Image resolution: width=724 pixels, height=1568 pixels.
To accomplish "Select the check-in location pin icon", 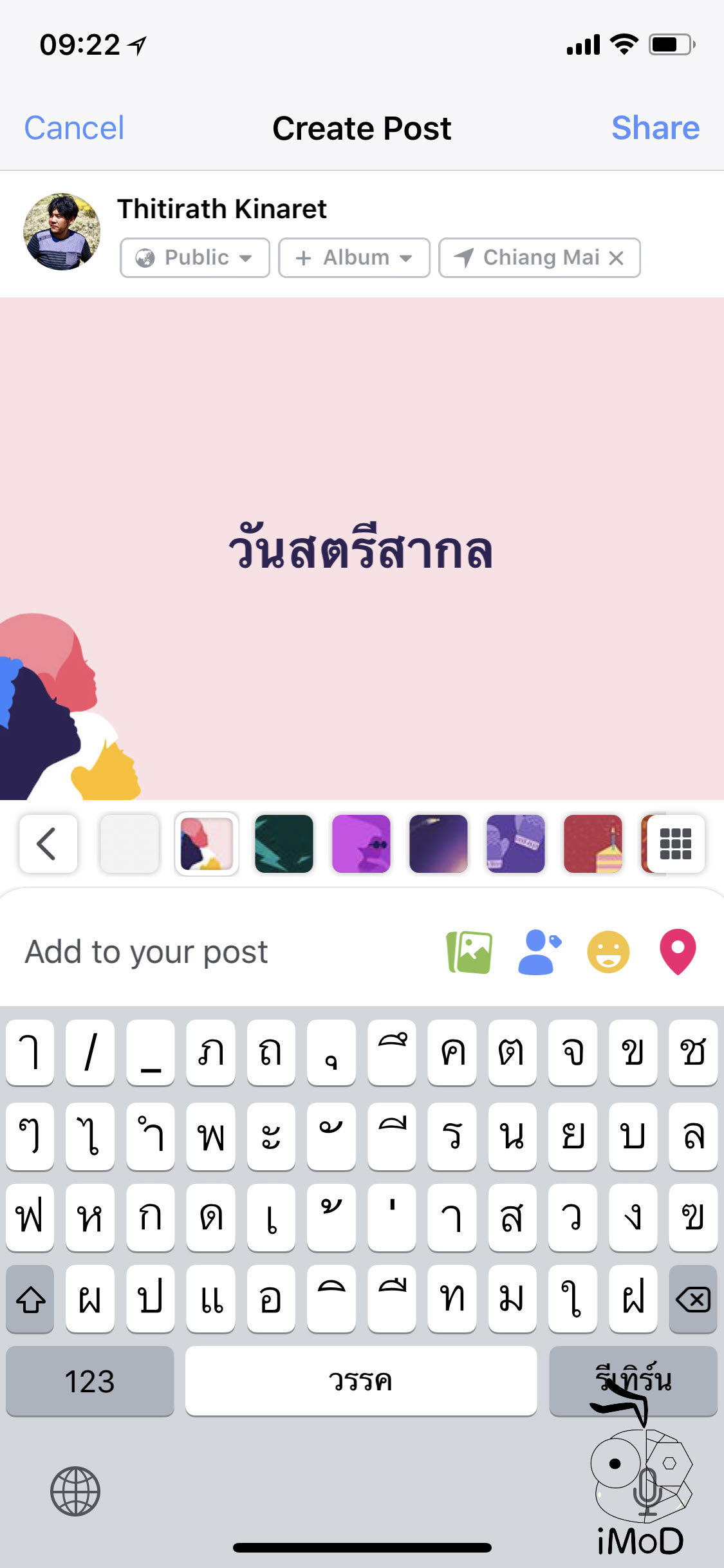I will [x=678, y=952].
